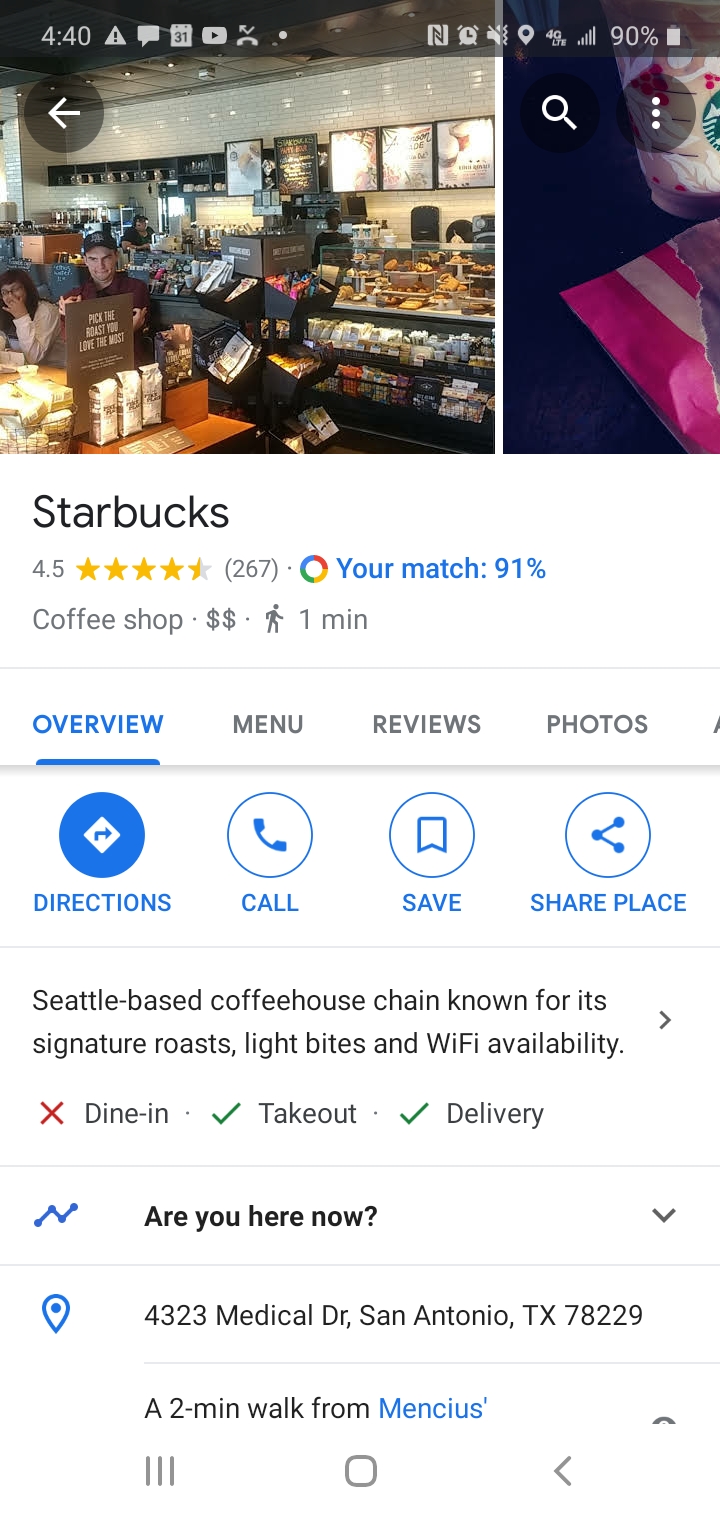
Task: Tap the 4323 Medical Dr address row
Action: [x=393, y=1314]
